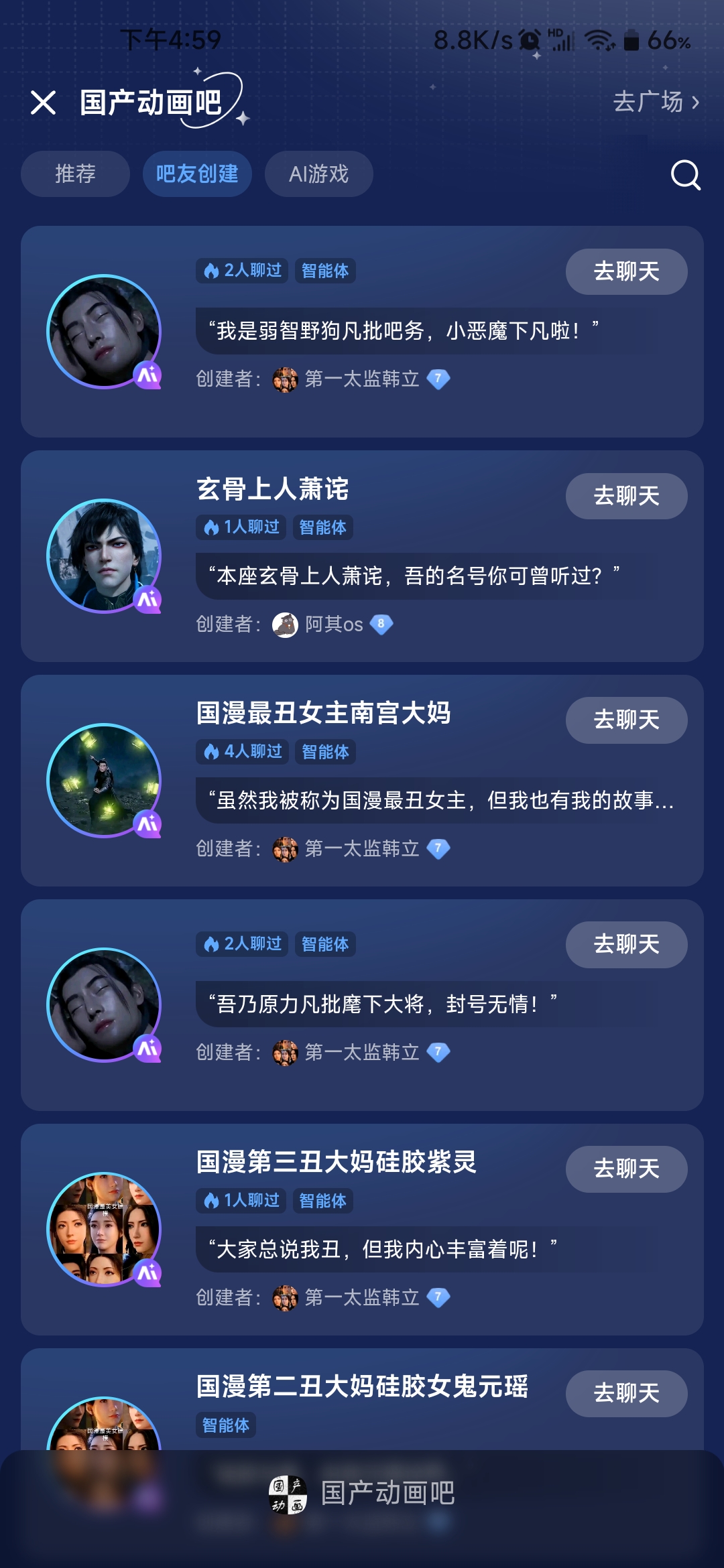Open the 去广场 link
Viewport: 724px width, 1568px height.
[x=655, y=103]
